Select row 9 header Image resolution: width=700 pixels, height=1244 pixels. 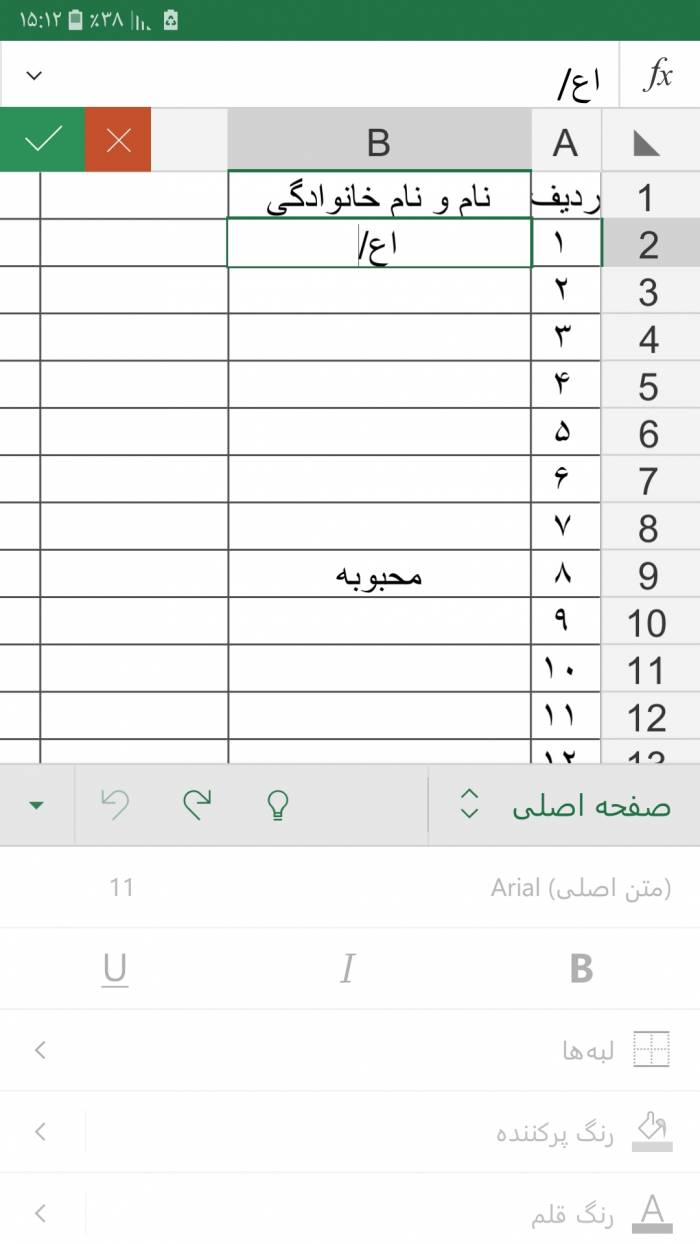[650, 575]
